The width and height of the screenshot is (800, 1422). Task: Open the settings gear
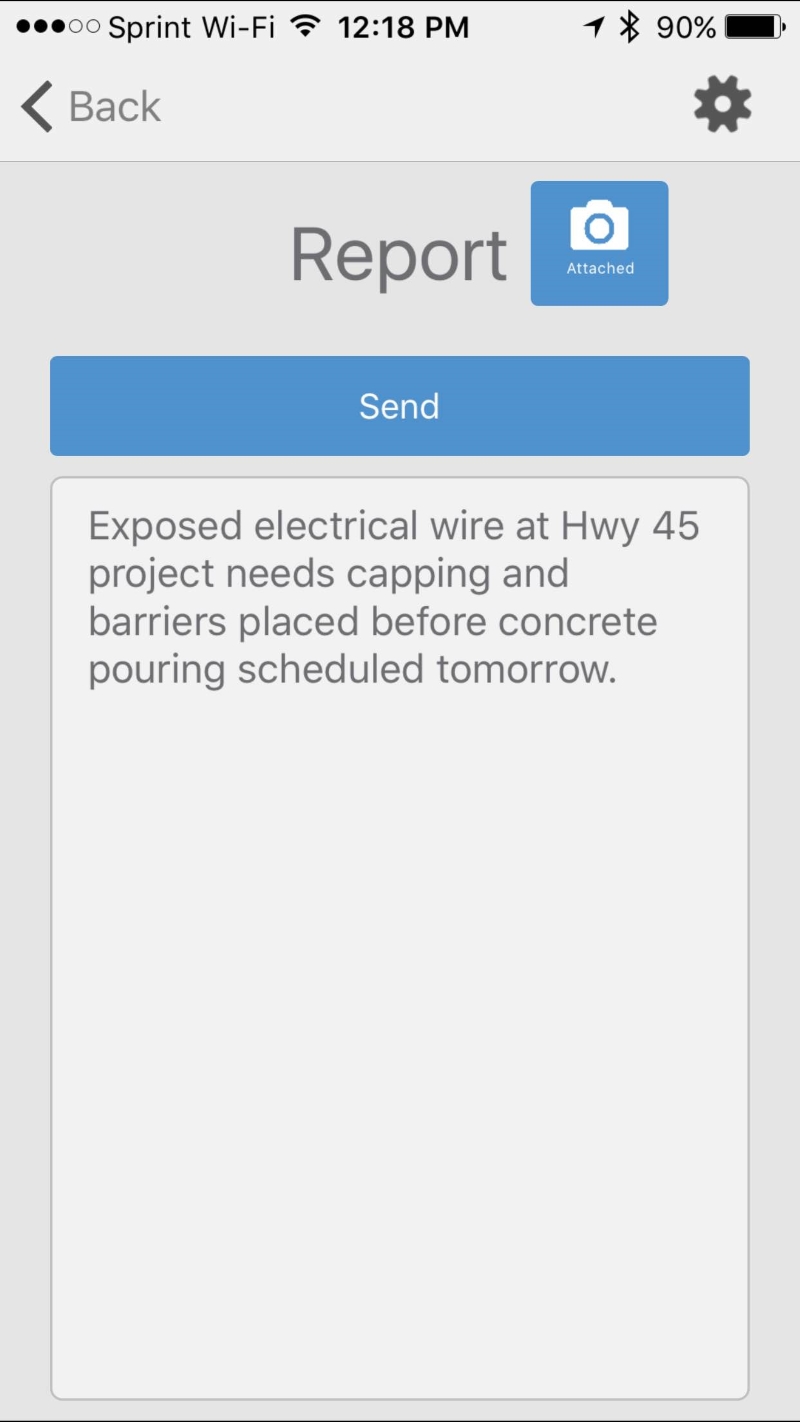722,104
